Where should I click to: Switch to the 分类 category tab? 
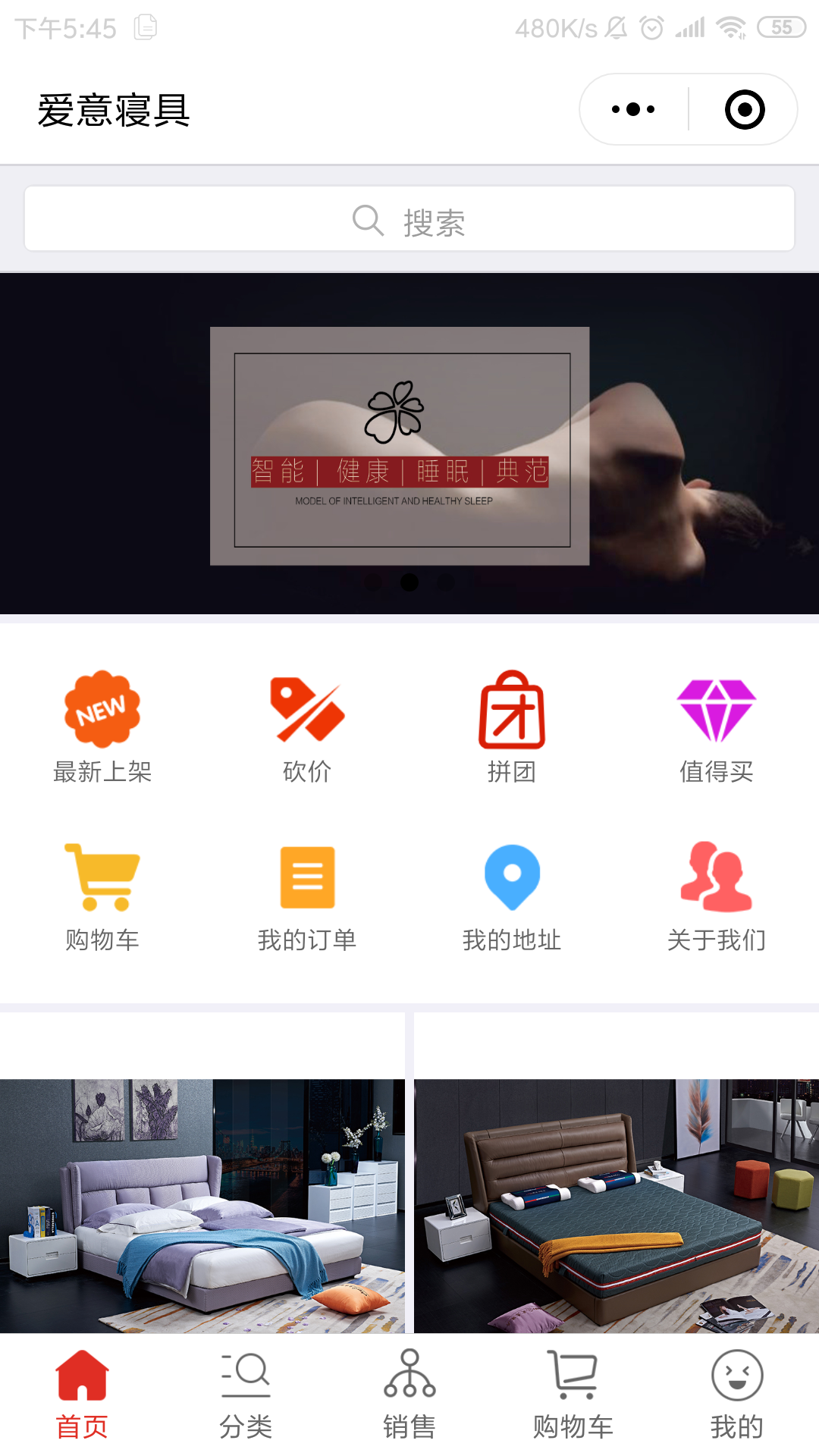click(x=246, y=1399)
